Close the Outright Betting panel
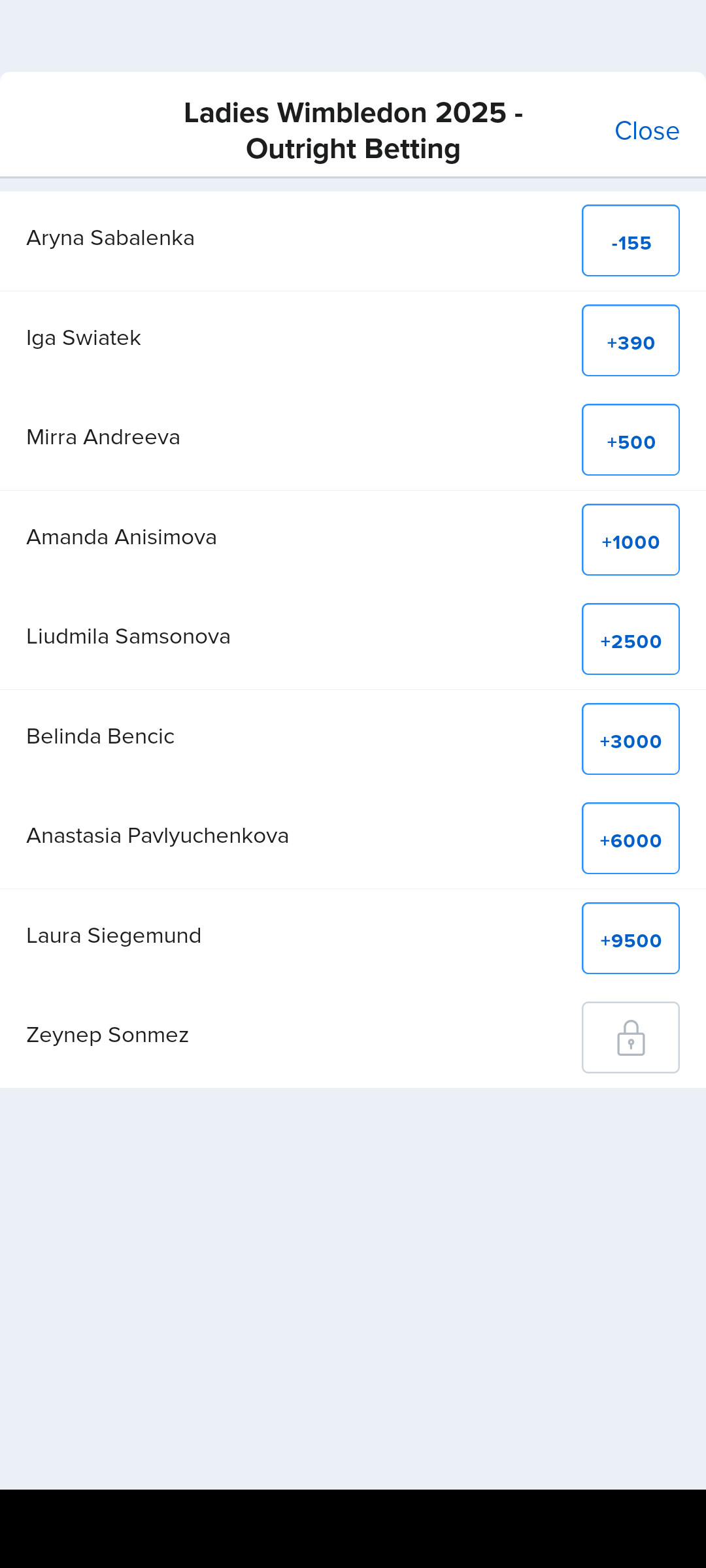 tap(647, 131)
